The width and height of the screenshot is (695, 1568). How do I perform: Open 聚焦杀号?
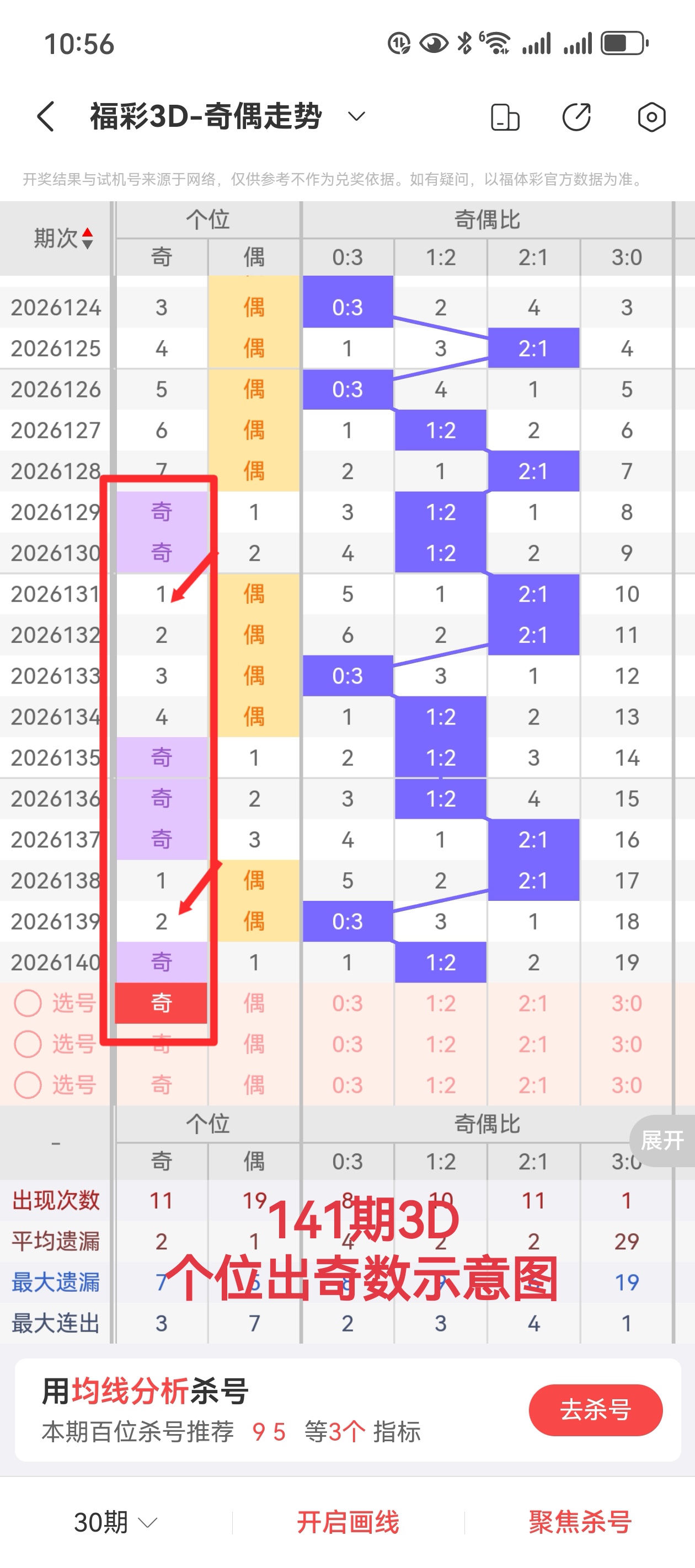point(580,1522)
